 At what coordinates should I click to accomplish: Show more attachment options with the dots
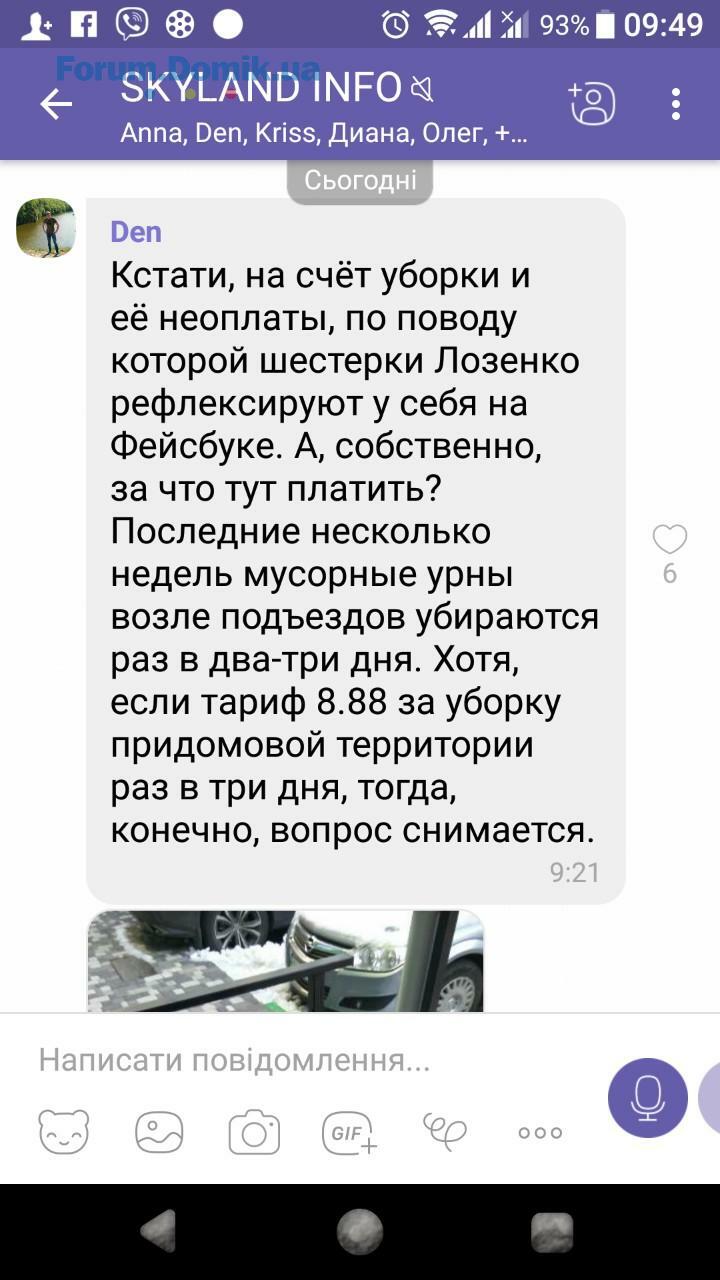point(540,1132)
